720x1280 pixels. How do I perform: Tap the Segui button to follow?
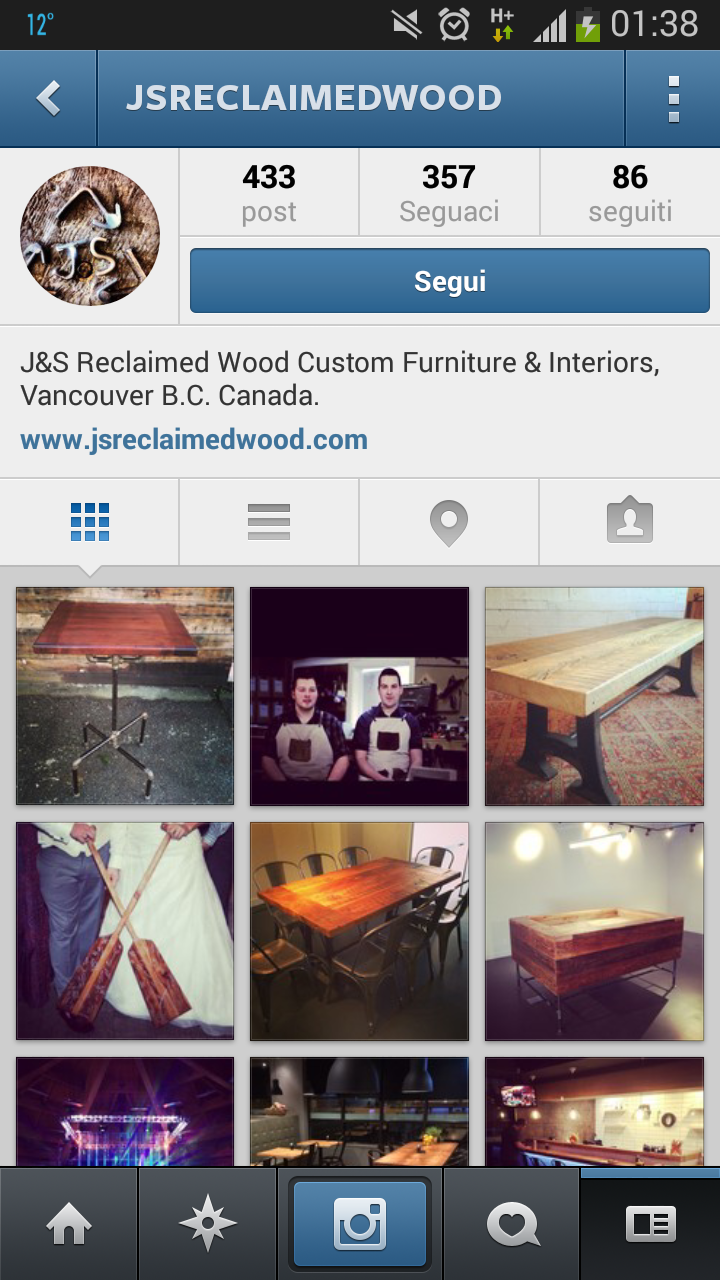tap(450, 281)
